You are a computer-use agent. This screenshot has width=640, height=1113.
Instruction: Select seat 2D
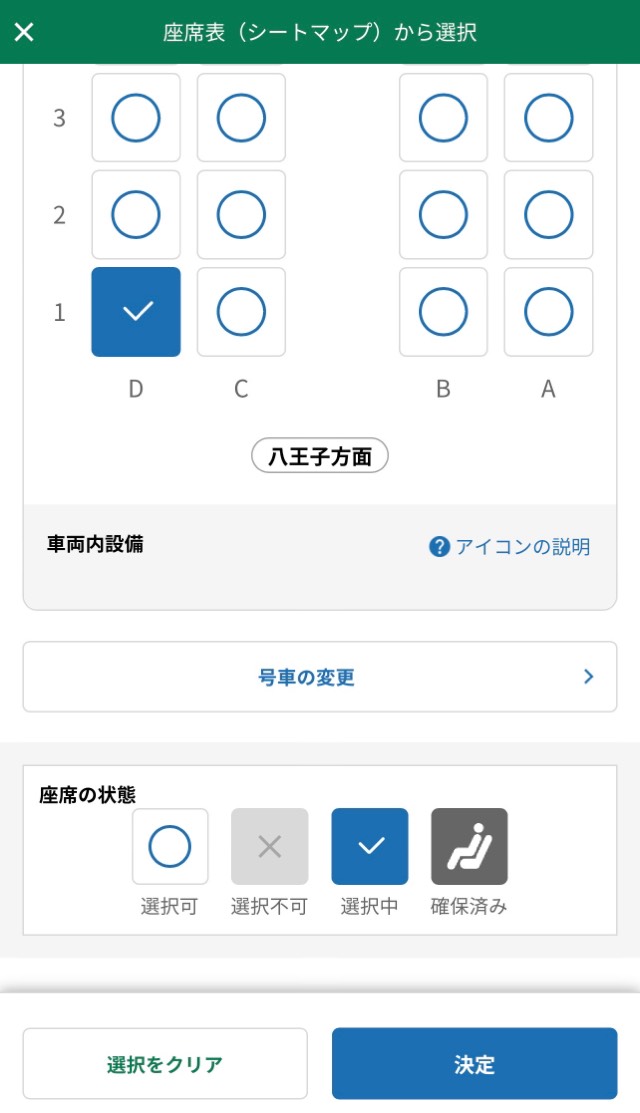tap(136, 214)
